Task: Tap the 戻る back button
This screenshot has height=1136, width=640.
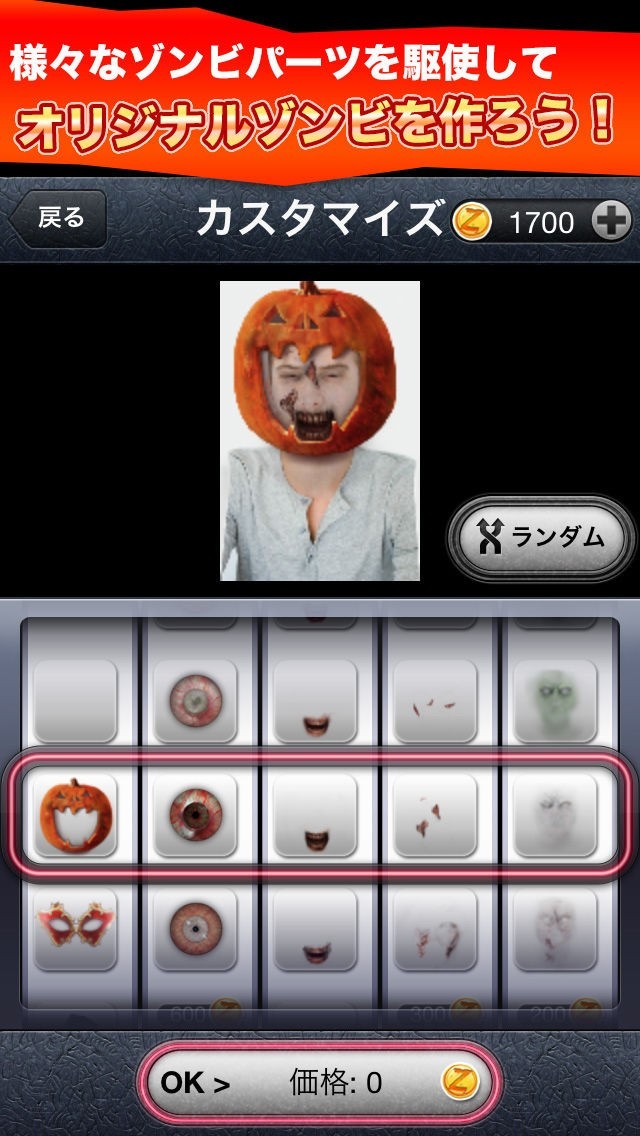Action: point(59,219)
